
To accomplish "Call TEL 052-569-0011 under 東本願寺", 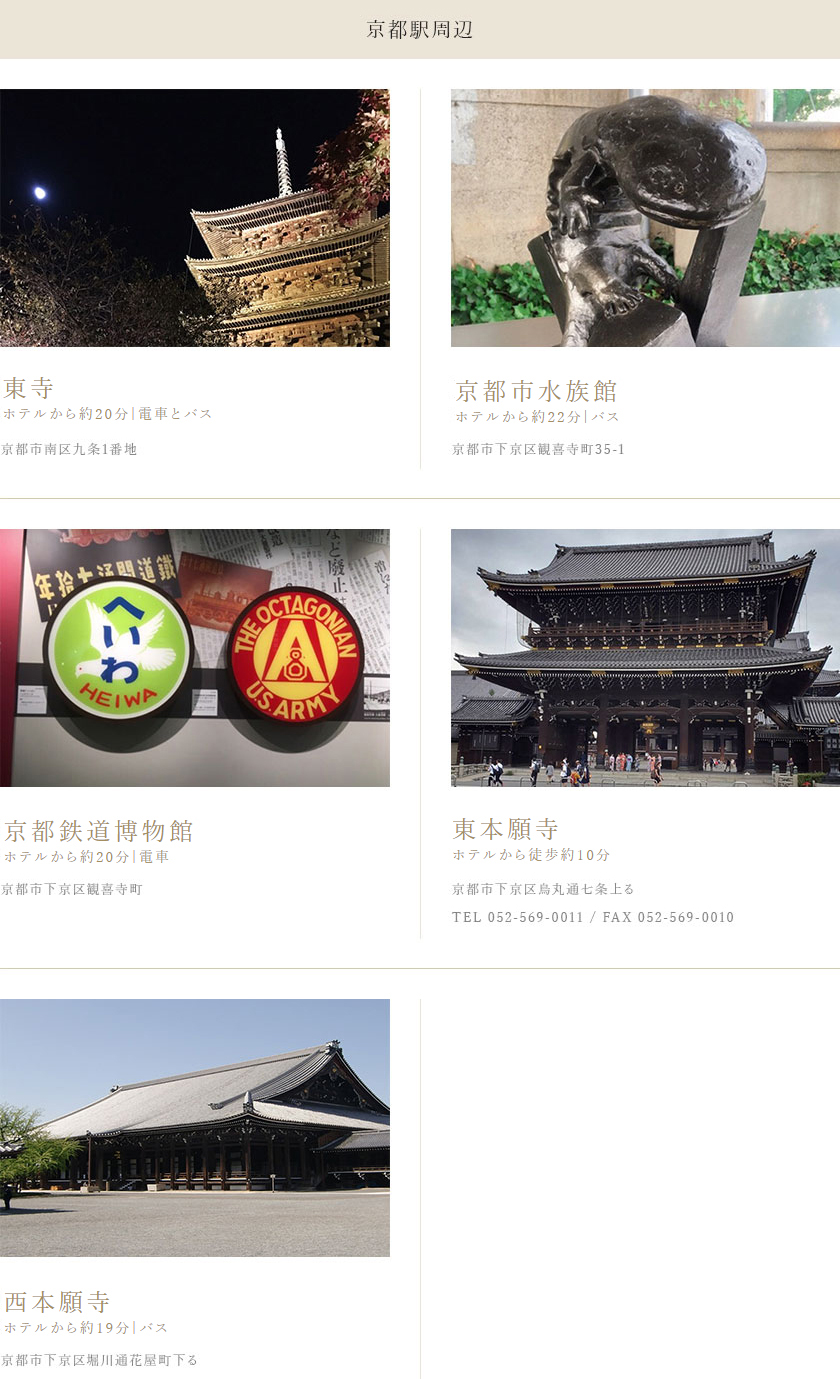I will click(x=517, y=917).
